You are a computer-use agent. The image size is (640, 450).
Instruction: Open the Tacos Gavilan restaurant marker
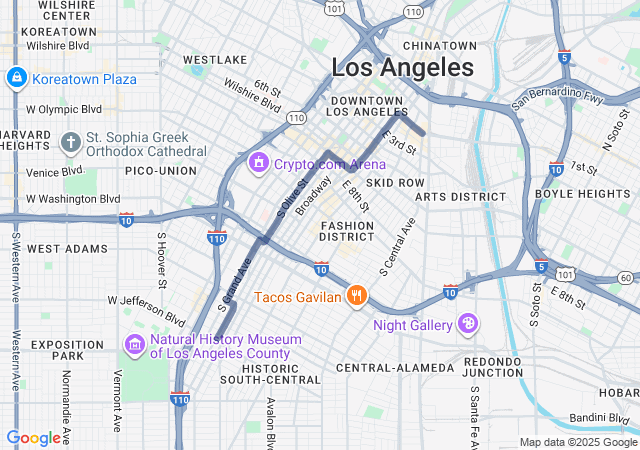click(x=356, y=296)
